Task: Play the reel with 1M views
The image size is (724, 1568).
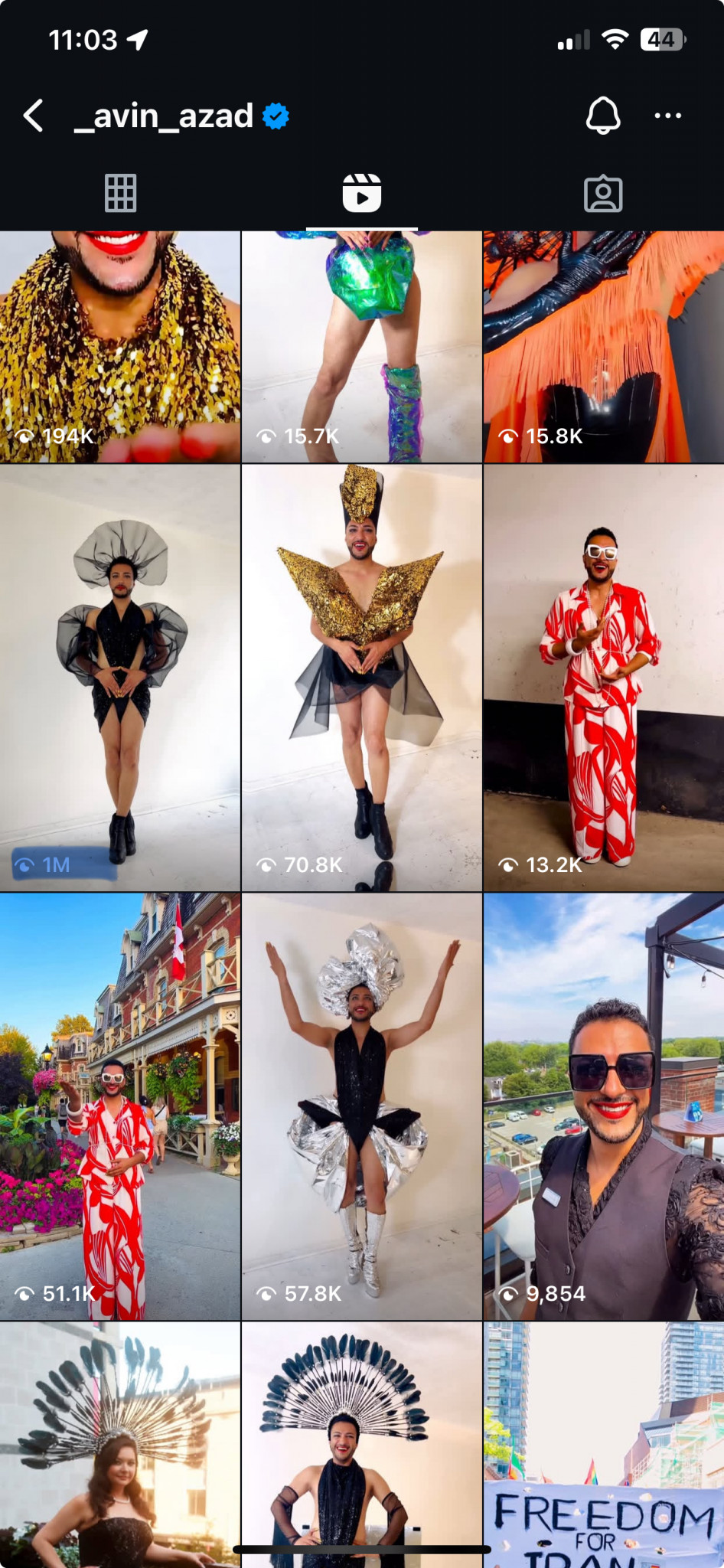Action: point(119,677)
